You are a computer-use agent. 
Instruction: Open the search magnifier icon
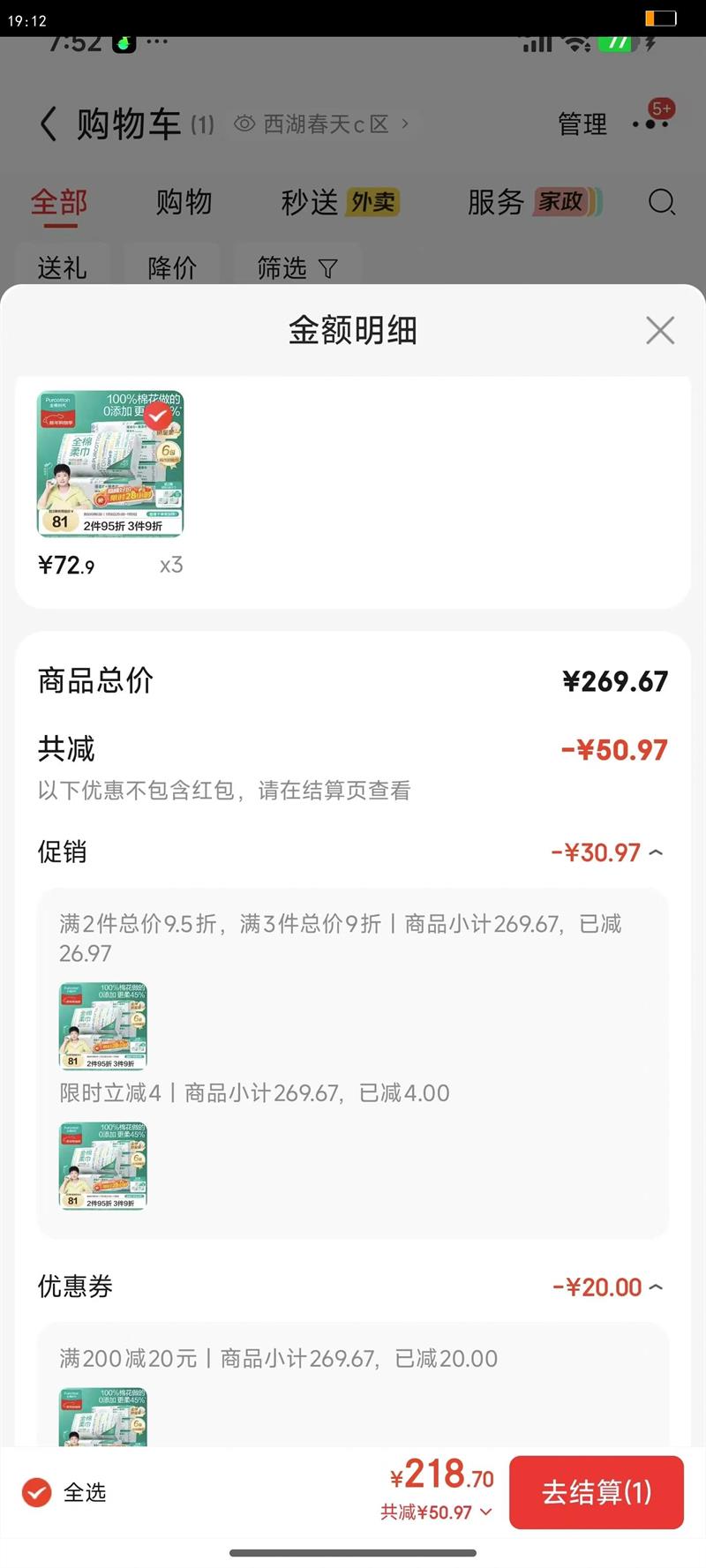pos(660,203)
